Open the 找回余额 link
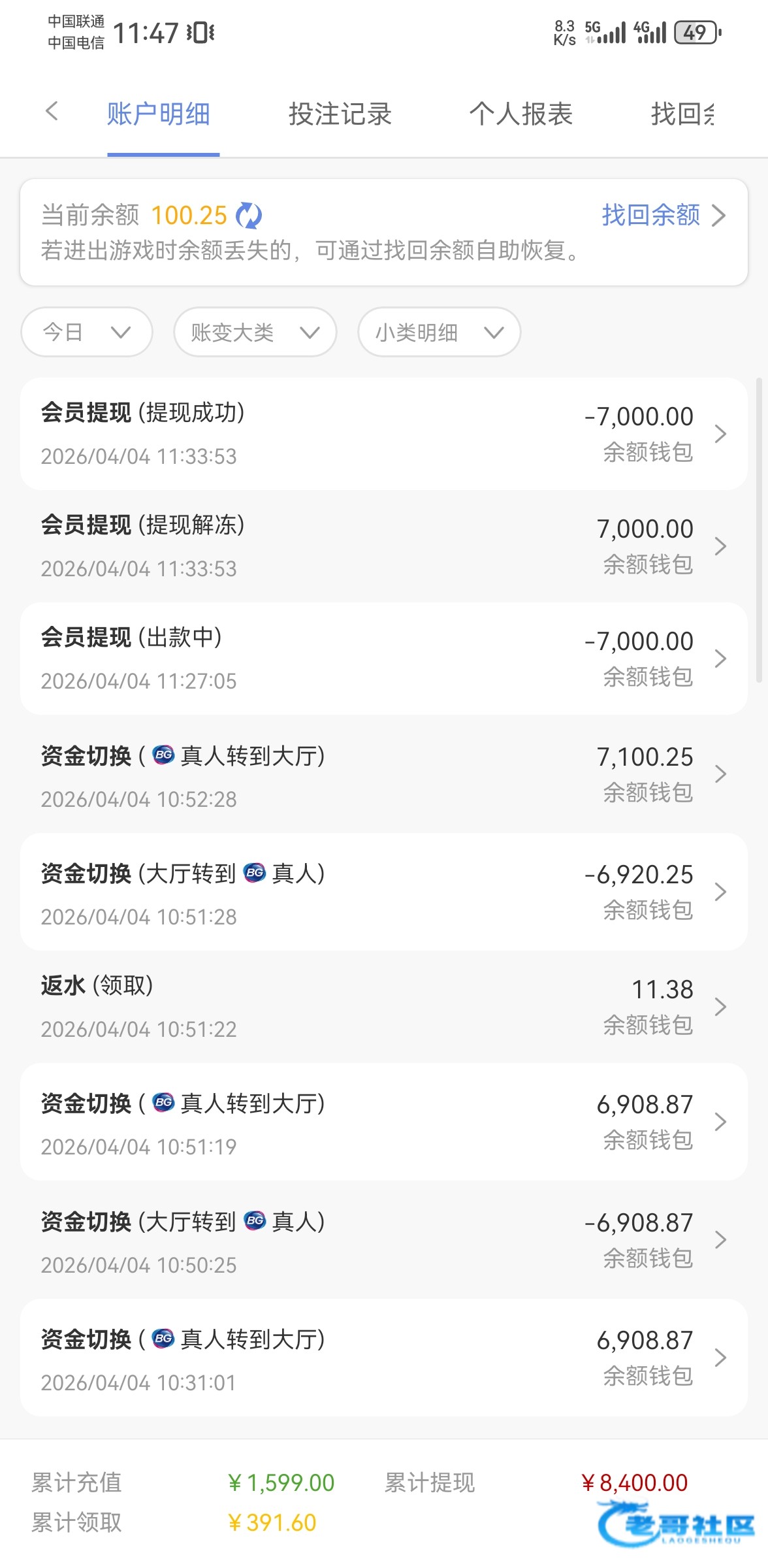 tap(662, 215)
